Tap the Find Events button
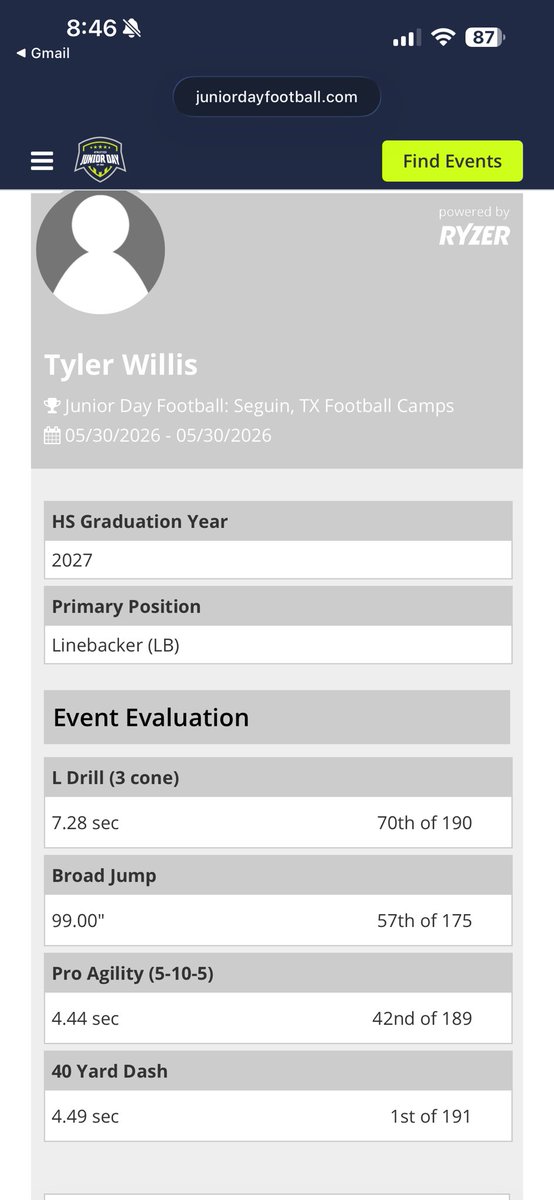The height and width of the screenshot is (1200, 554). tap(452, 161)
